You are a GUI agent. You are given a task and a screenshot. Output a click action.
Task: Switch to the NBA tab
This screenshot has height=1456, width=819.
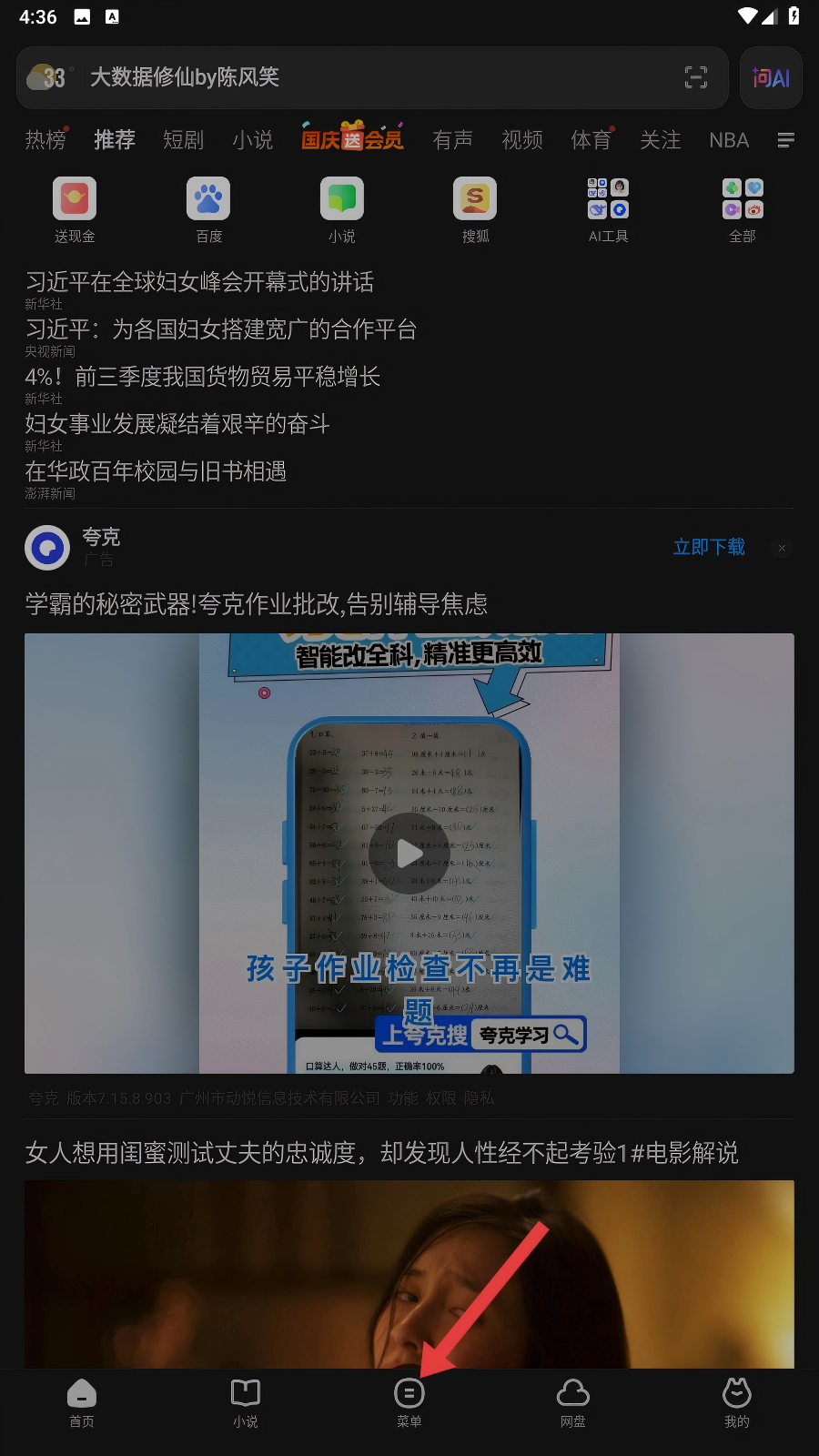pyautogui.click(x=729, y=140)
